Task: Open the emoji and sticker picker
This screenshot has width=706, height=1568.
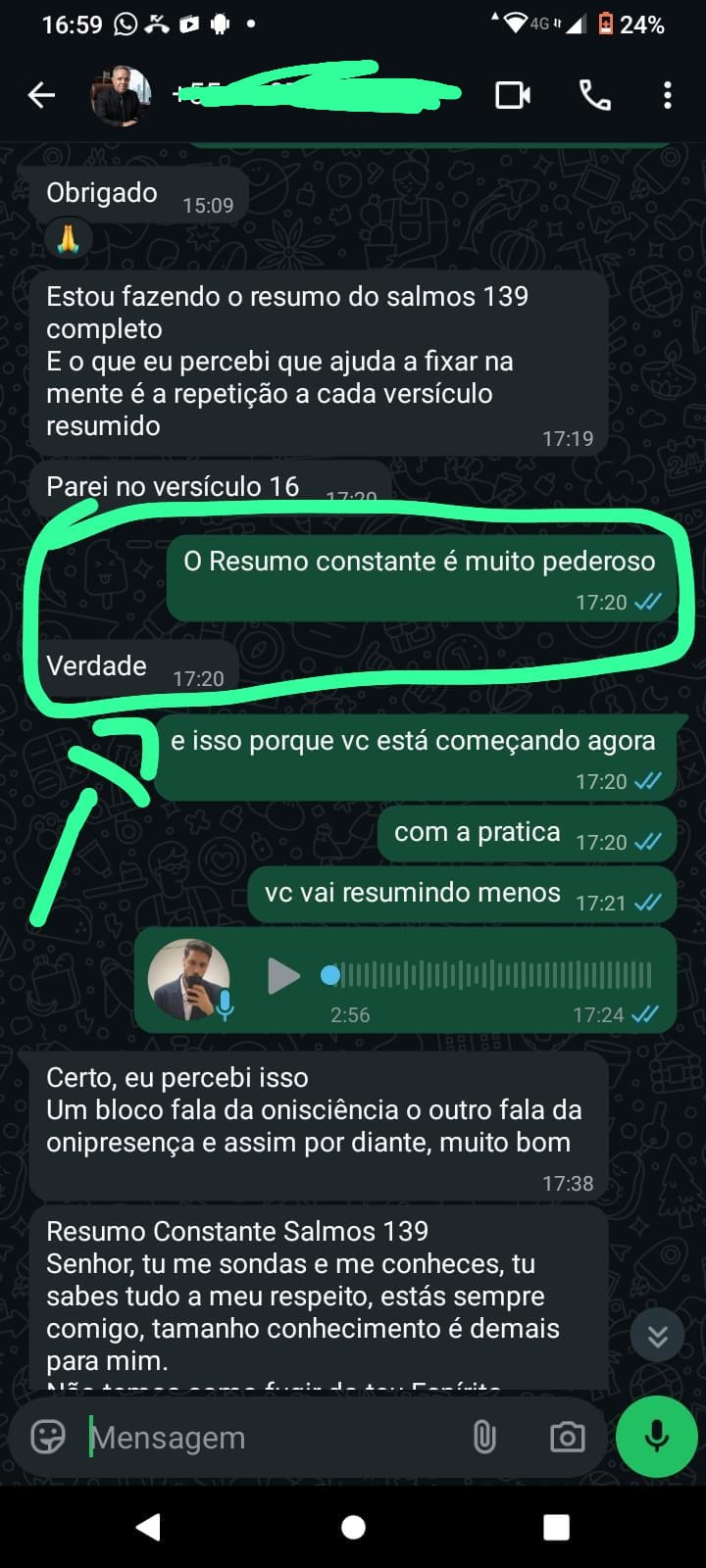Action: click(48, 1437)
